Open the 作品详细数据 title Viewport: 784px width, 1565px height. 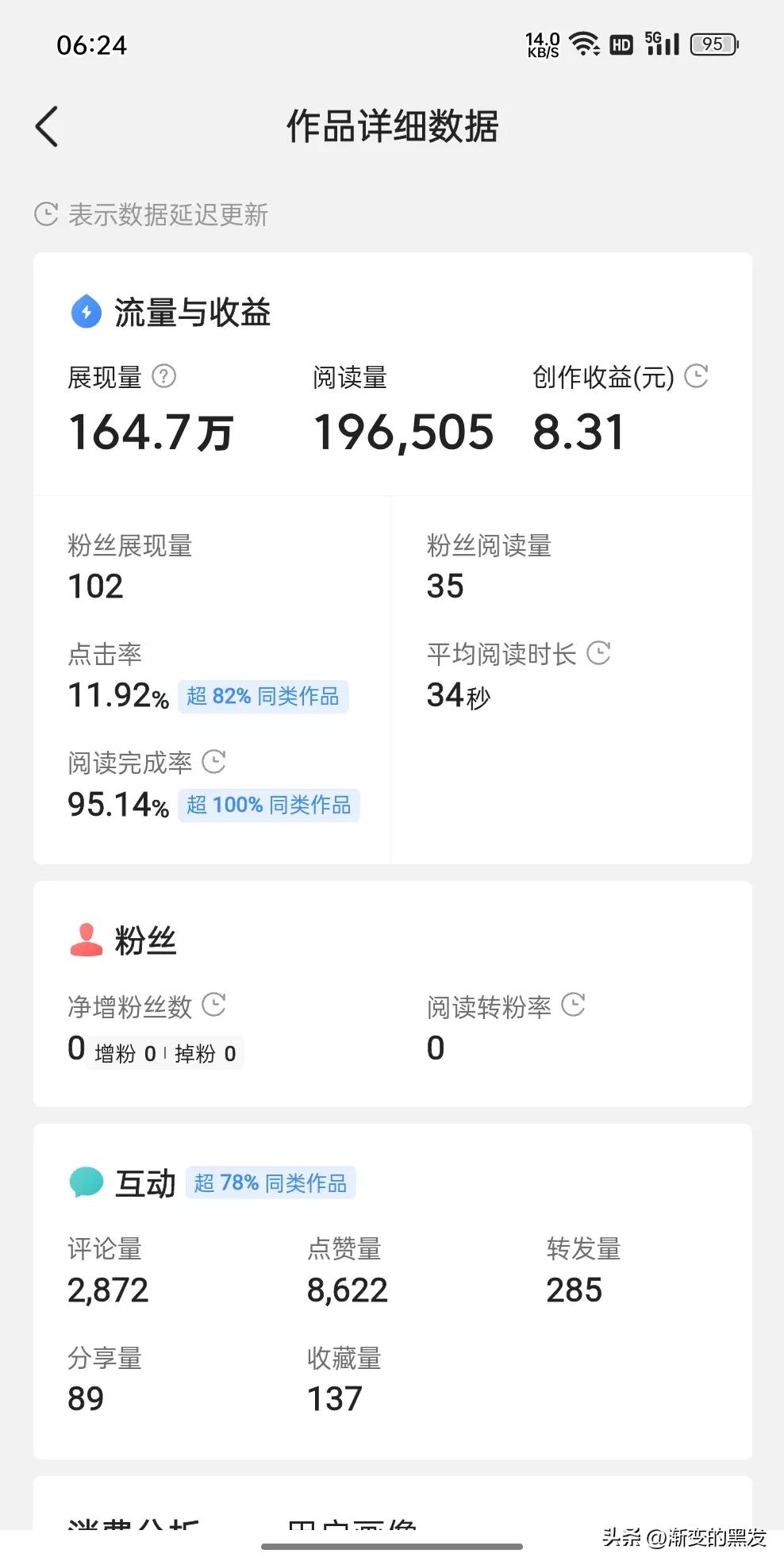(392, 127)
